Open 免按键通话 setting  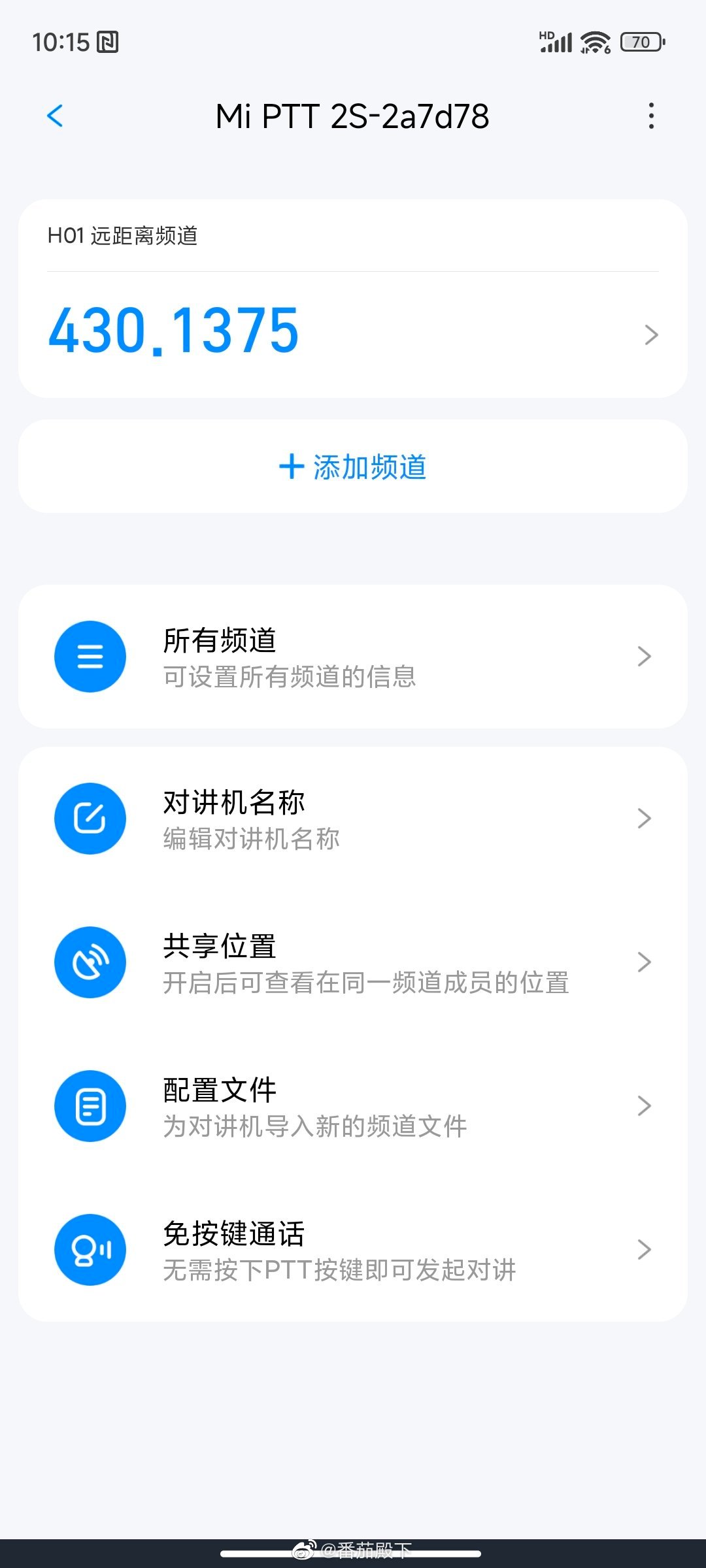pyautogui.click(x=353, y=1250)
